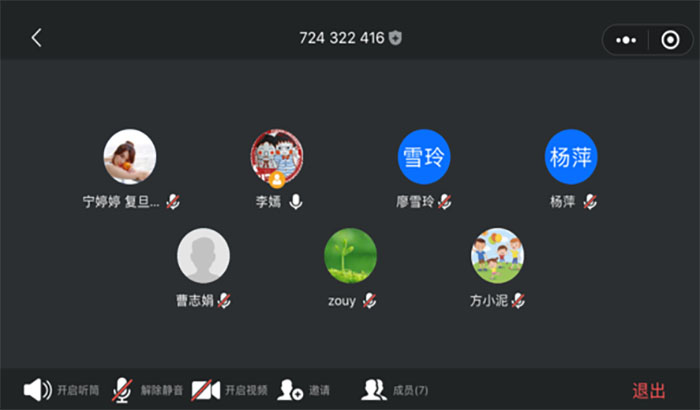Leave the meeting with 退出
Image resolution: width=700 pixels, height=410 pixels.
click(x=649, y=390)
